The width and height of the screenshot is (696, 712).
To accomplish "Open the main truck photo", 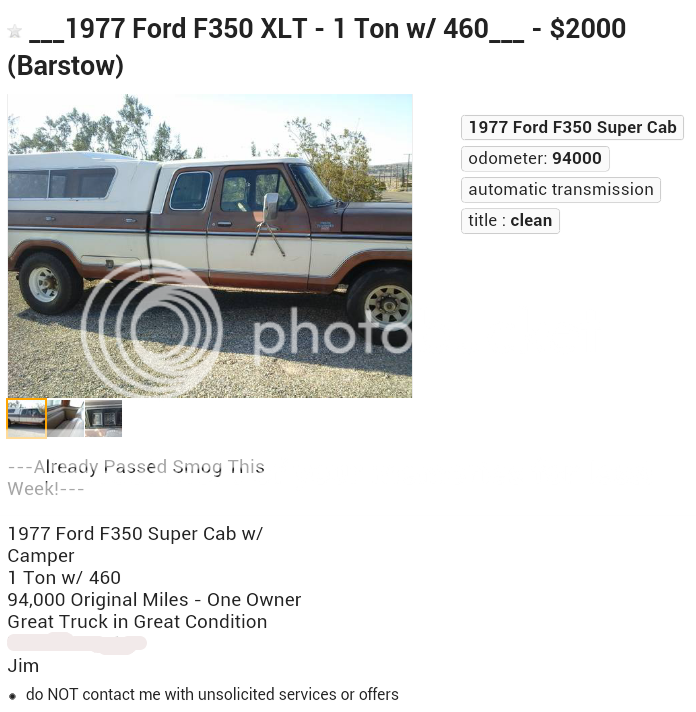I will point(209,245).
